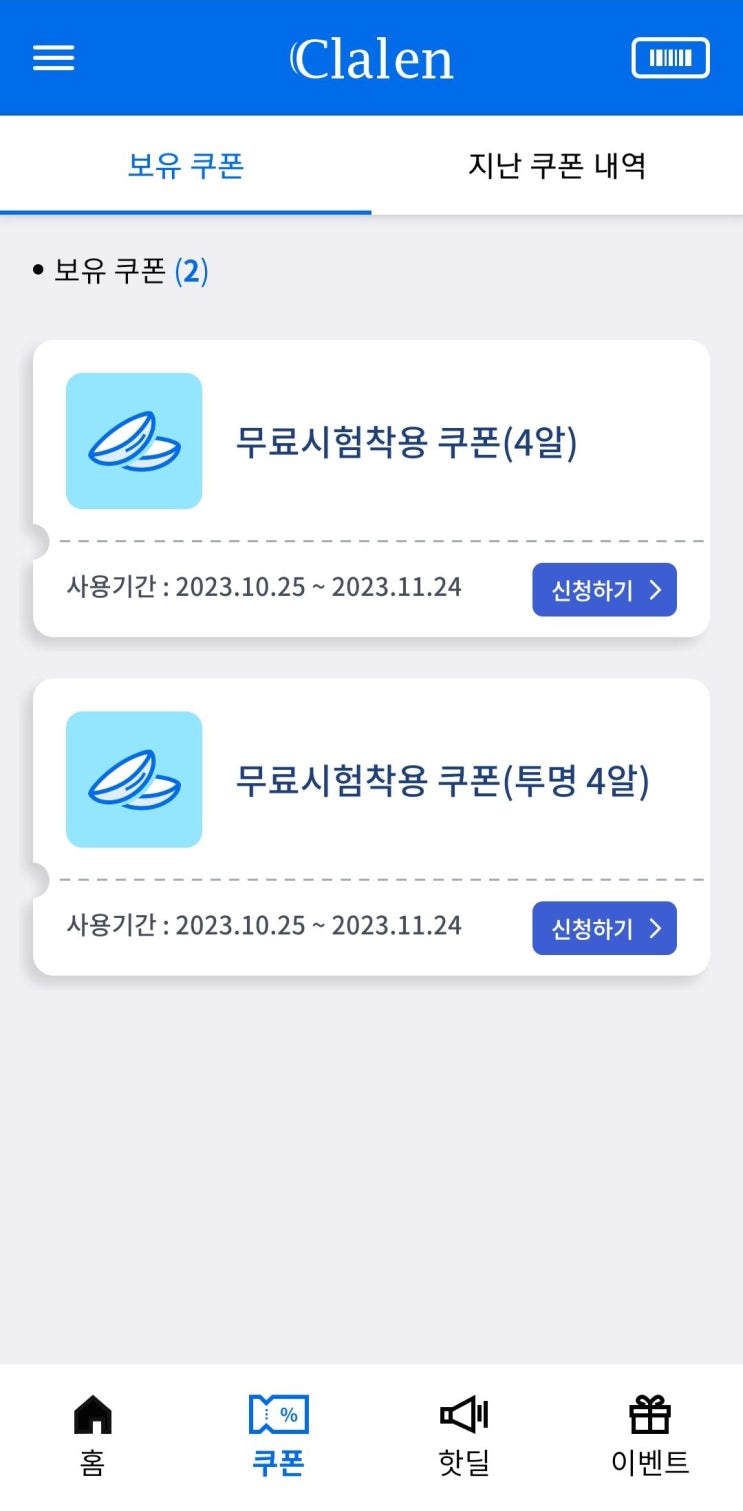Open the hamburger drawer menu
743x1511 pixels.
pyautogui.click(x=54, y=58)
